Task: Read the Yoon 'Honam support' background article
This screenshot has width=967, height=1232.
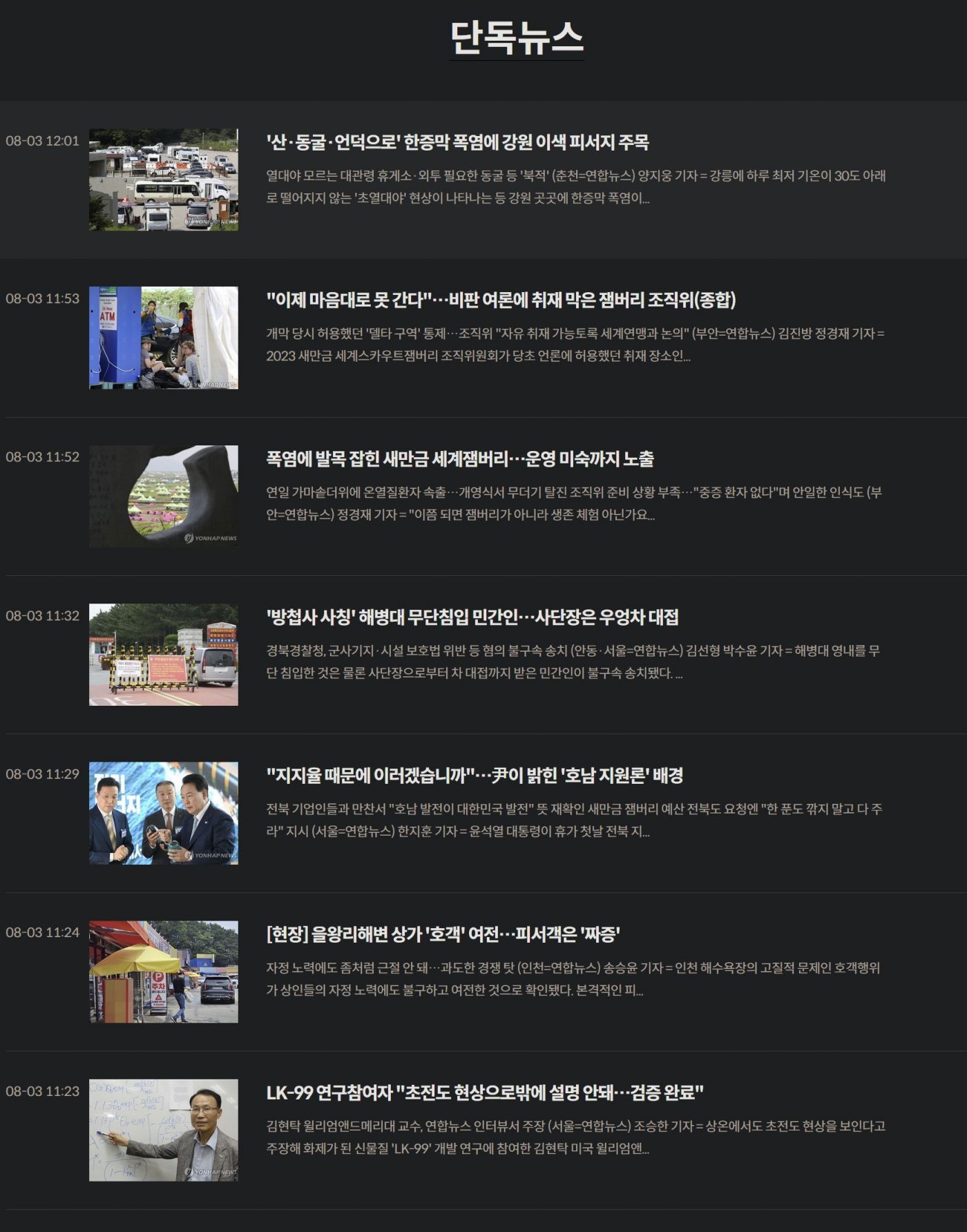Action: (x=475, y=776)
